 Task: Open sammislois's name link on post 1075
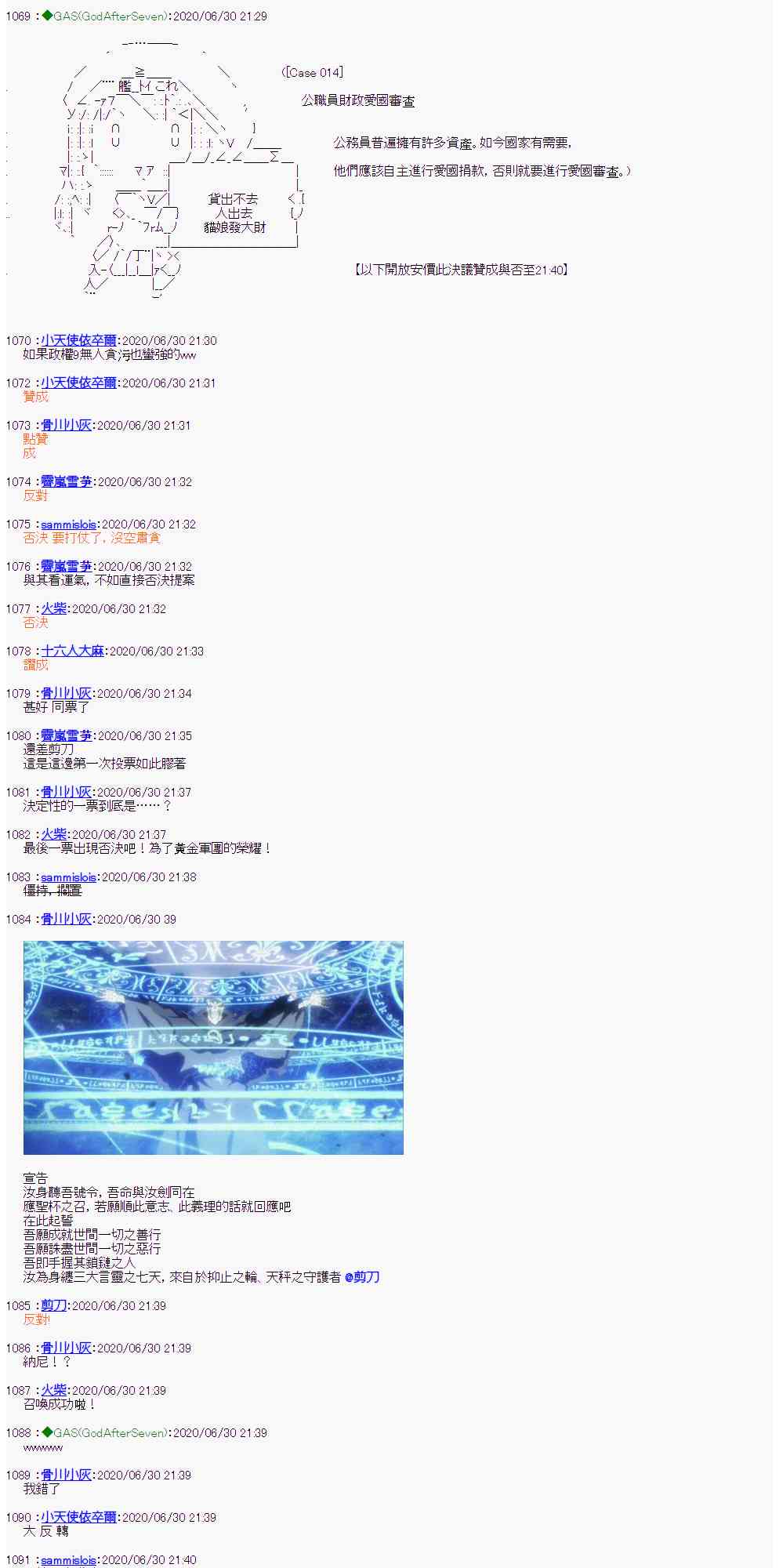coord(68,524)
